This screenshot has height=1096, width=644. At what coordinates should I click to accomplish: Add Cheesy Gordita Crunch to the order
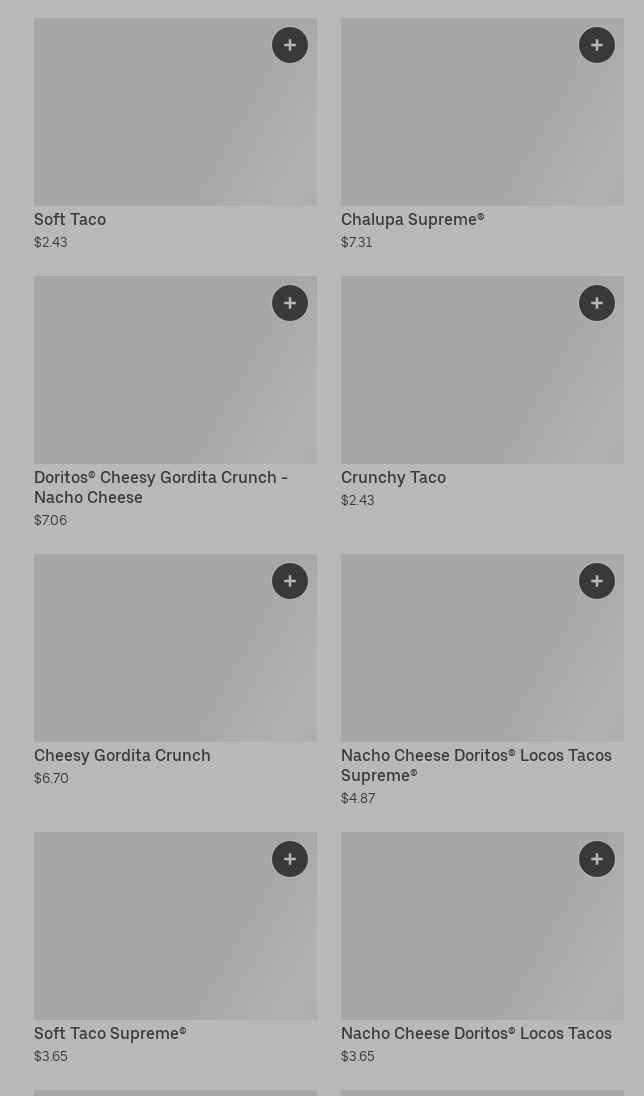point(290,581)
